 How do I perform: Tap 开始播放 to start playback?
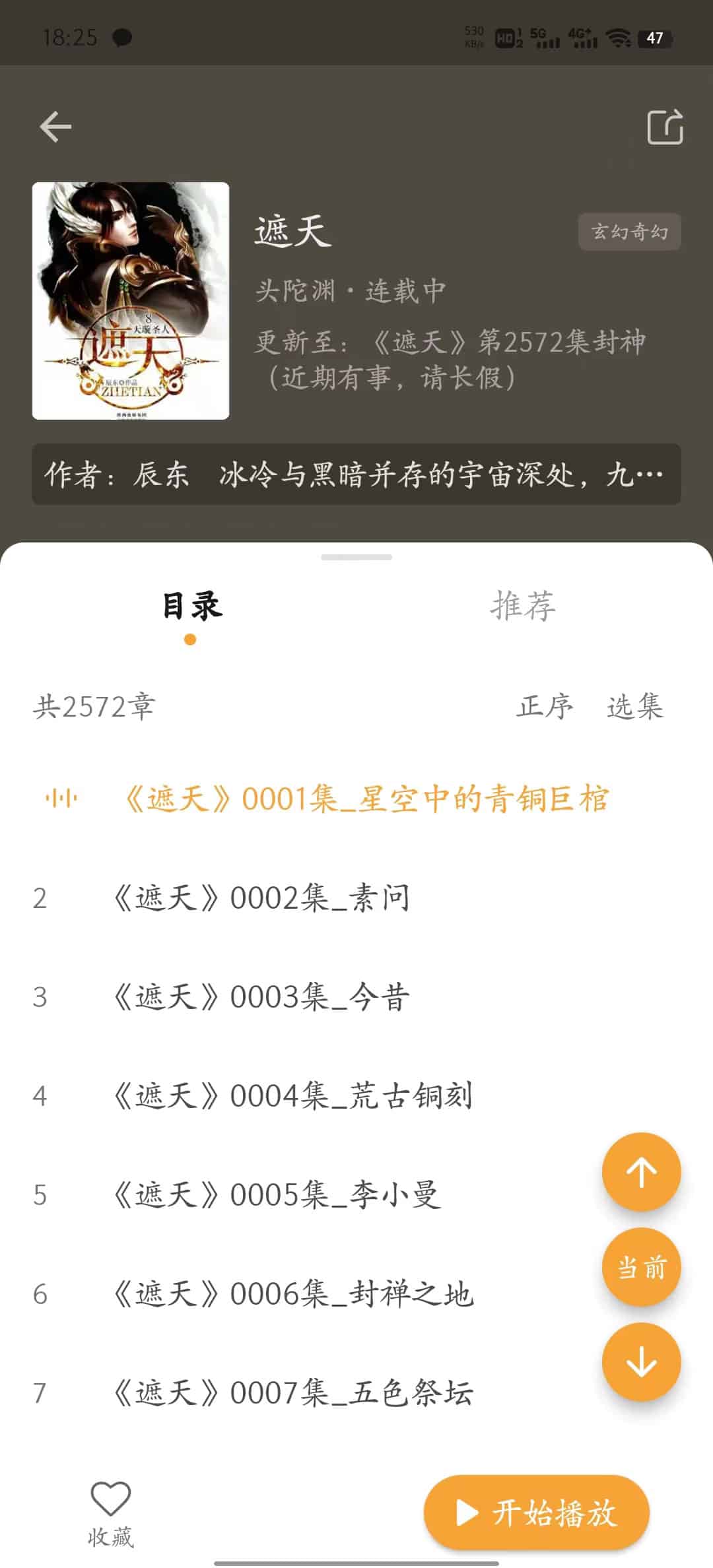click(x=536, y=1513)
